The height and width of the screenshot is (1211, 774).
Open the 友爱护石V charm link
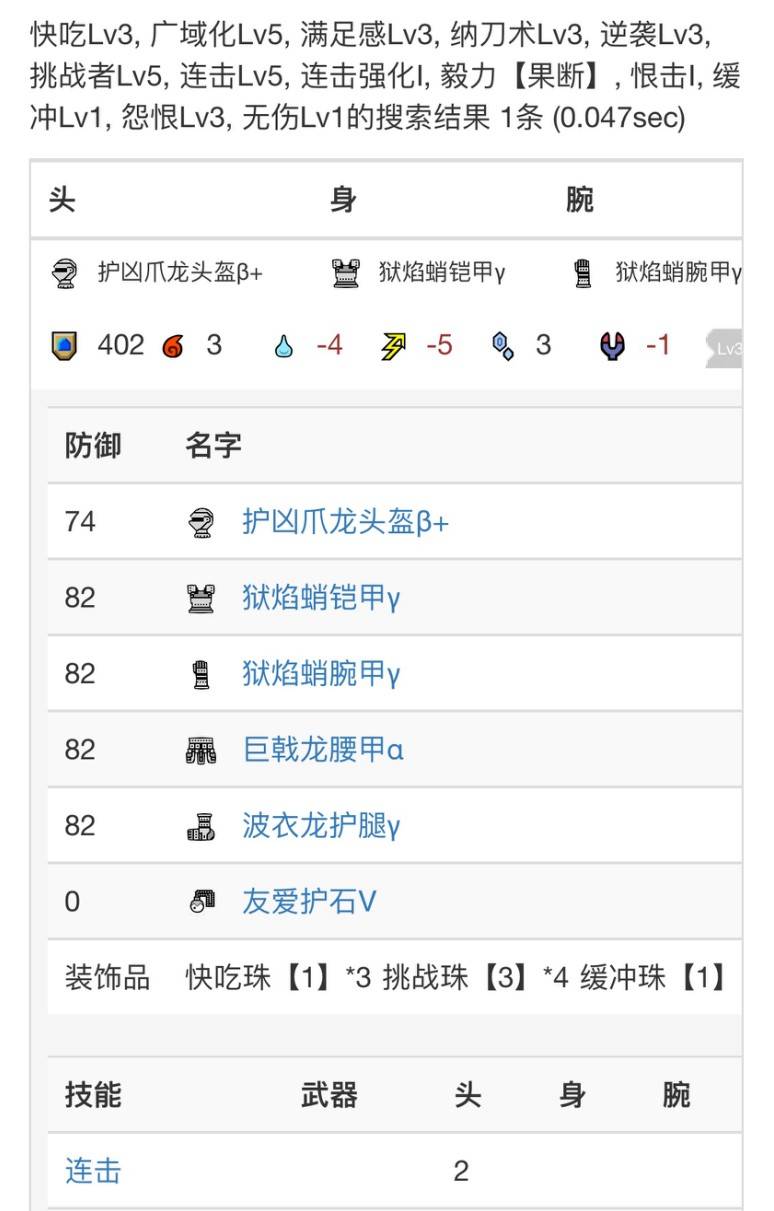pos(309,901)
